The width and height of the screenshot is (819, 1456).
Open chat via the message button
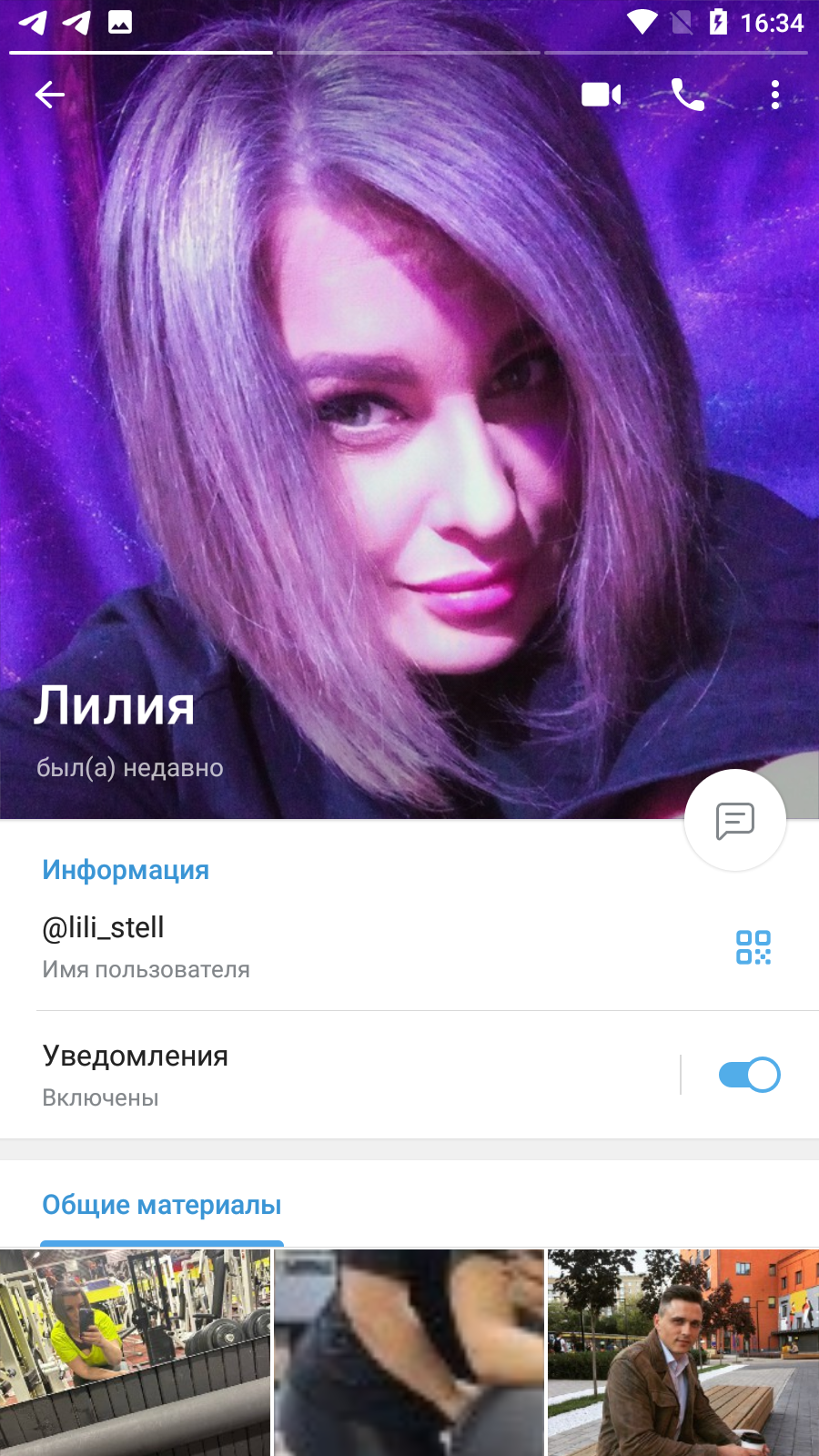tap(734, 820)
